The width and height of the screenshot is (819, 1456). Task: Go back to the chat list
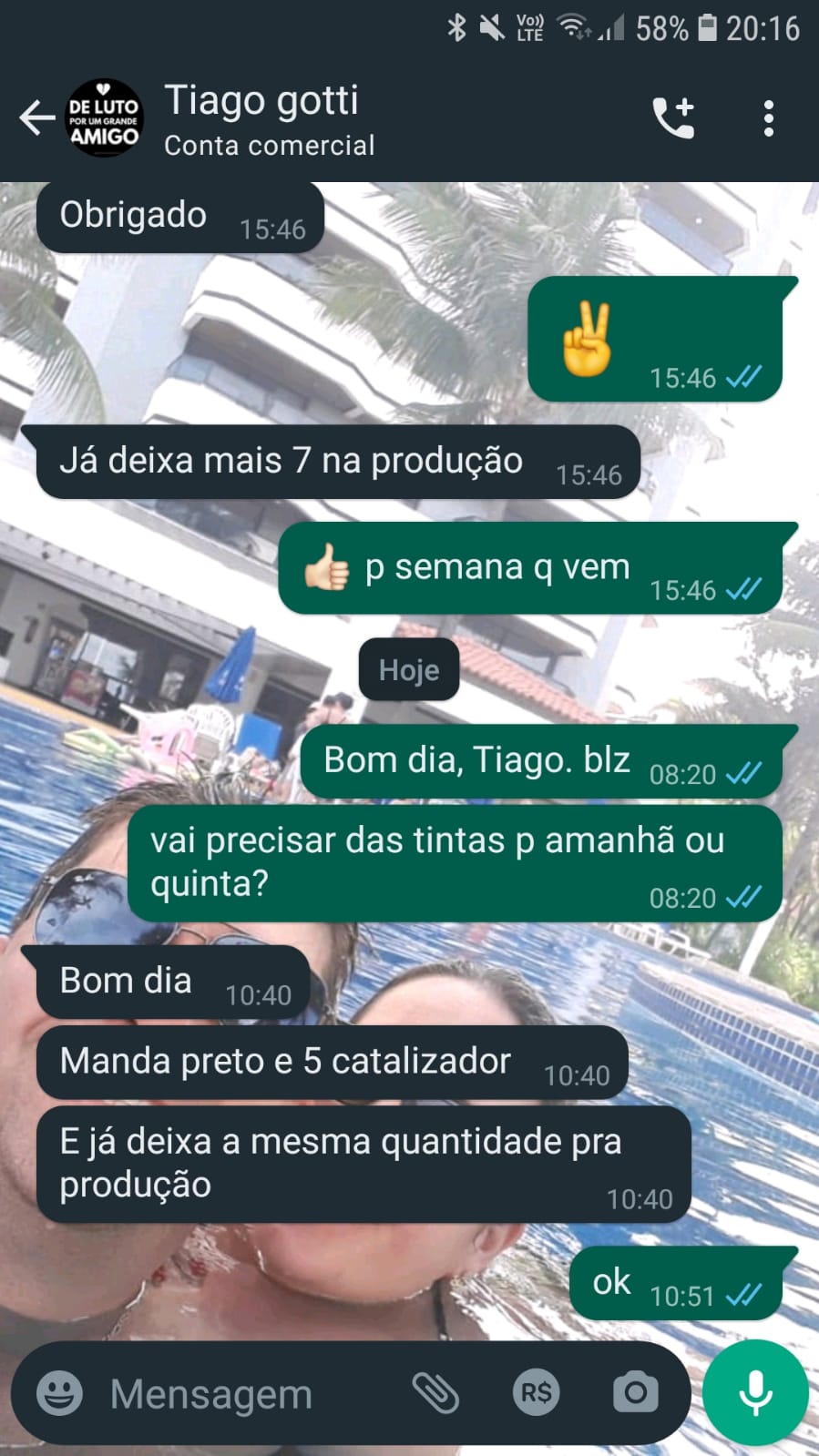[x=36, y=117]
